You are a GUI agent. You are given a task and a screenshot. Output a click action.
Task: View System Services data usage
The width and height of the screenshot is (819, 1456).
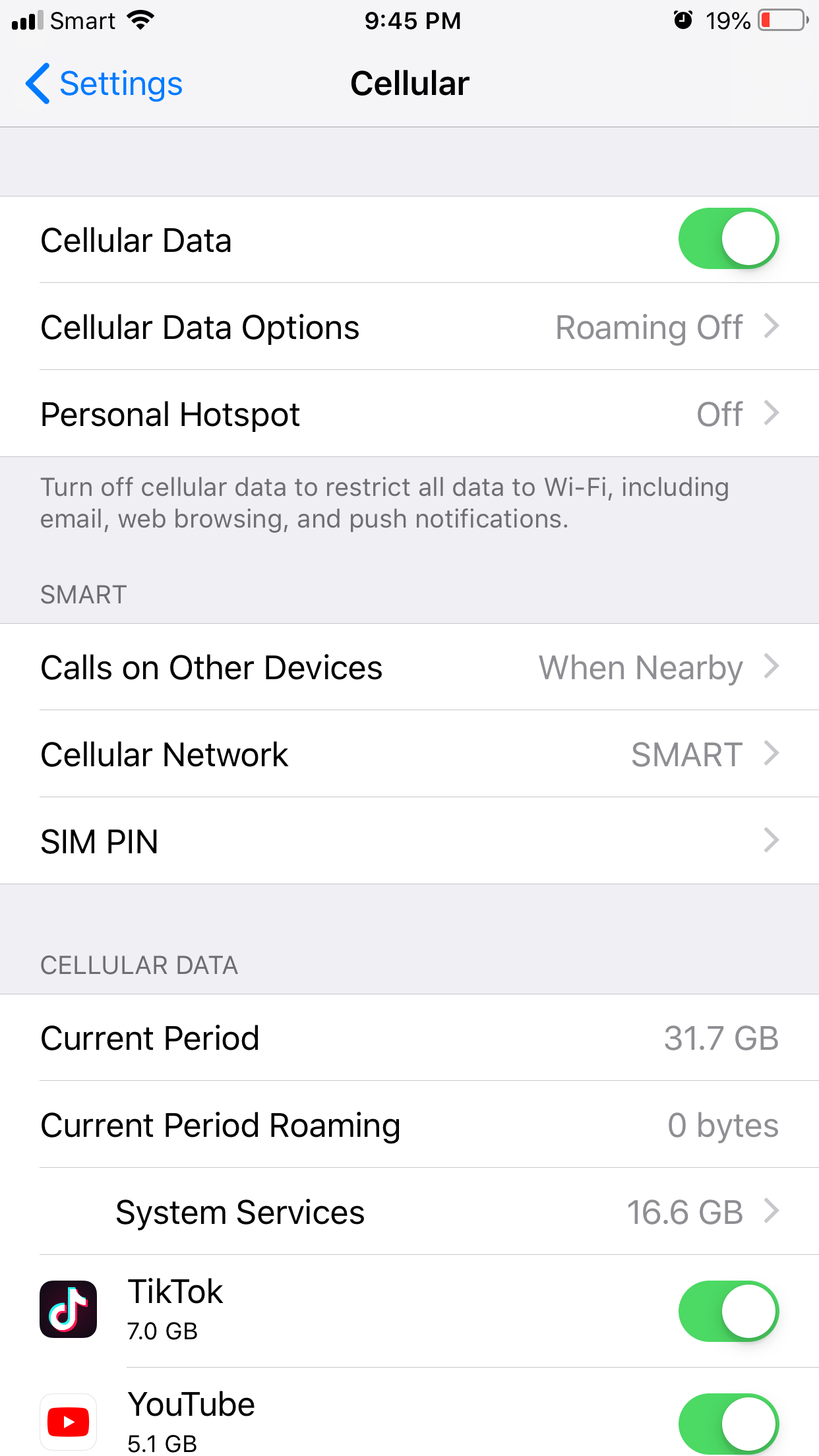pos(409,1212)
